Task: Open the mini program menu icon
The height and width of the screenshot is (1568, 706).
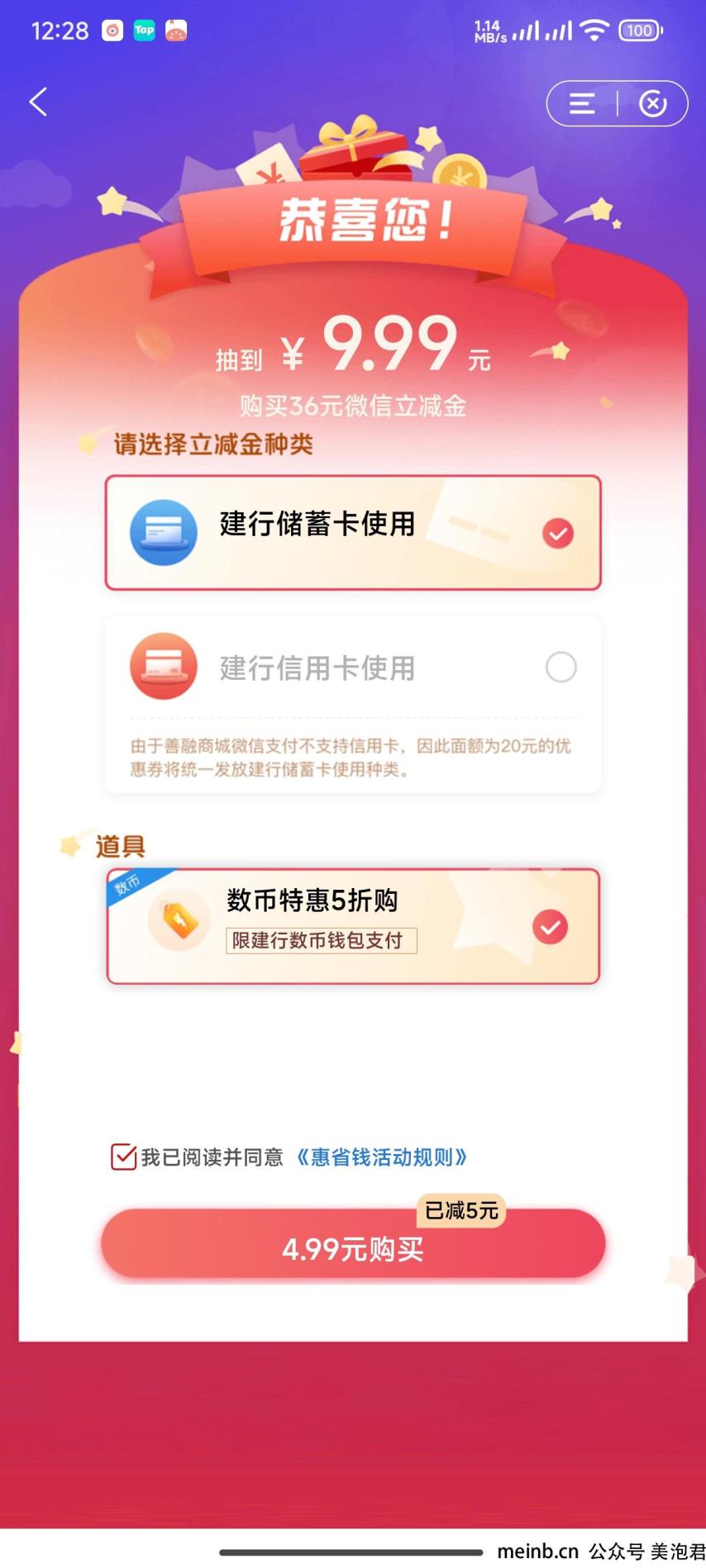Action: (582, 103)
